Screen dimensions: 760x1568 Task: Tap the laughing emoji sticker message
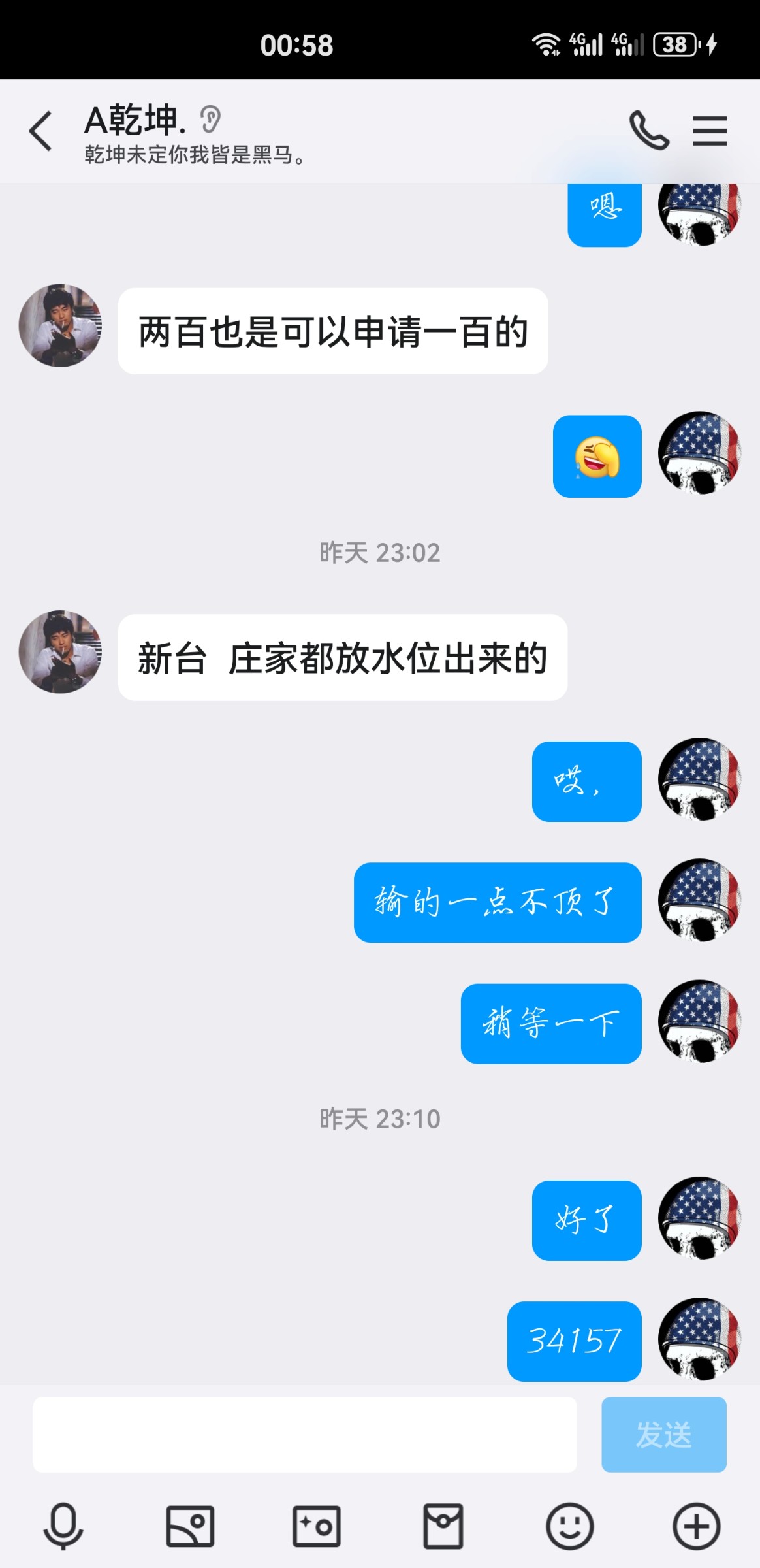point(597,456)
